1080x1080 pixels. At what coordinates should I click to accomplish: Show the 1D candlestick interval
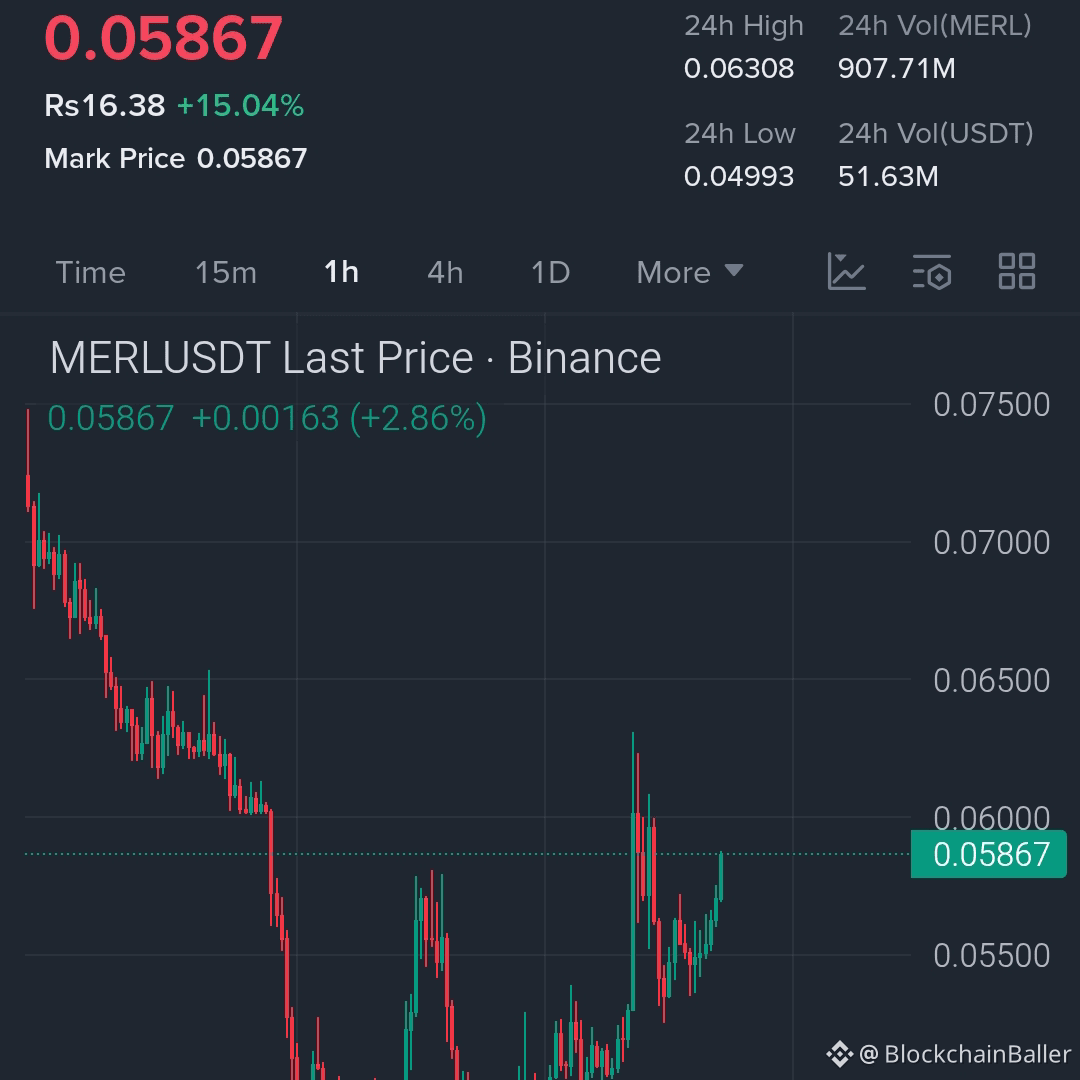(550, 272)
